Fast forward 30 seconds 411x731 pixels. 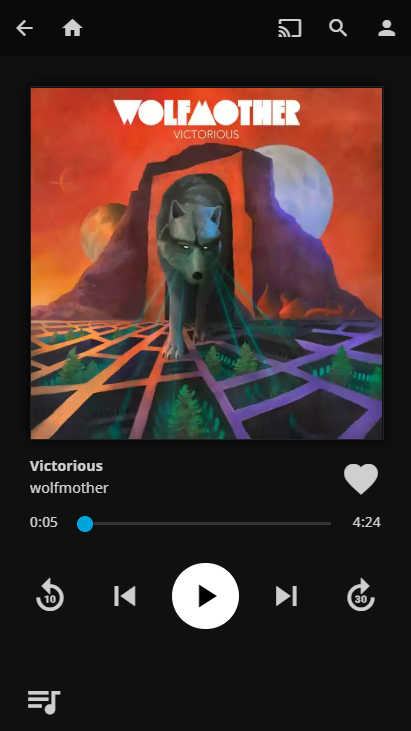361,595
